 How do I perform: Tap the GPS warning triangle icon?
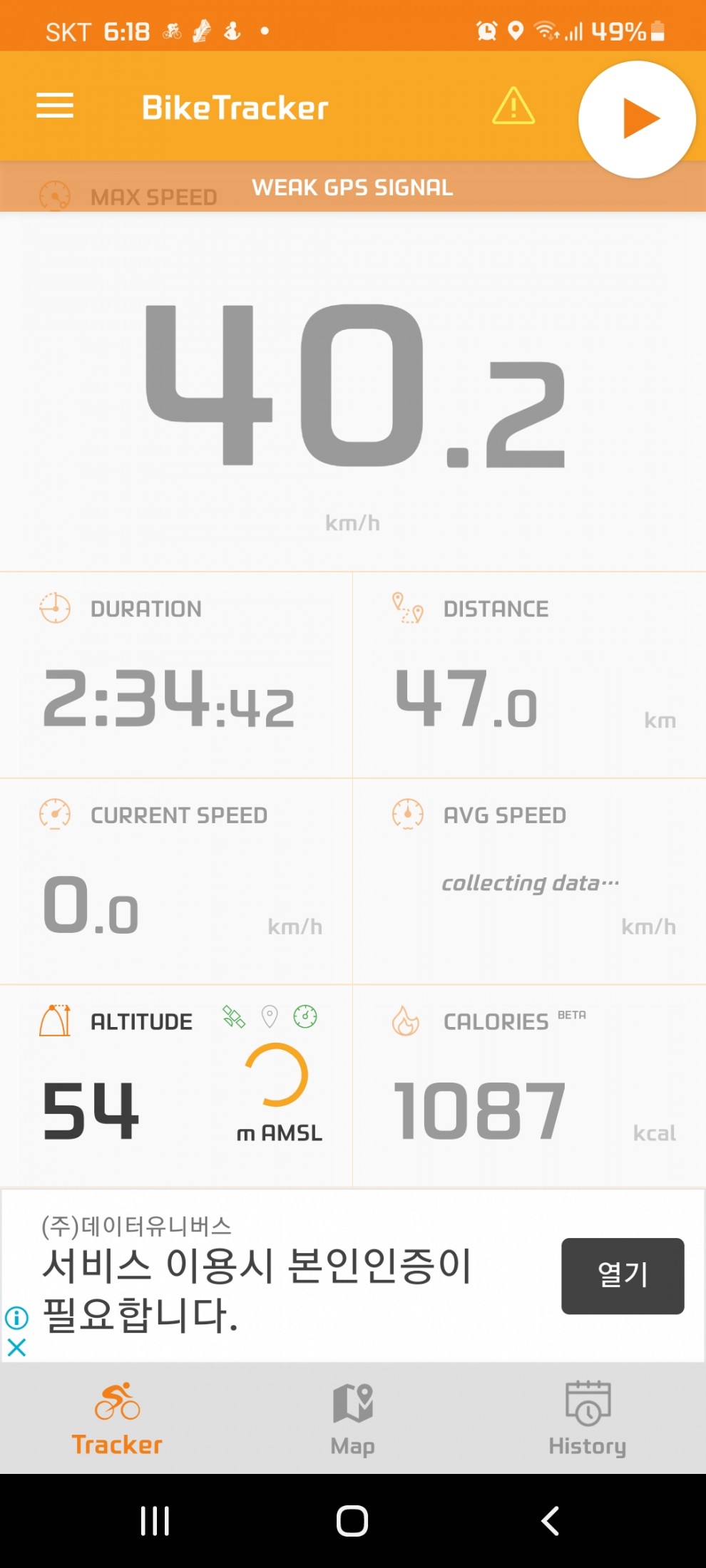(x=513, y=106)
